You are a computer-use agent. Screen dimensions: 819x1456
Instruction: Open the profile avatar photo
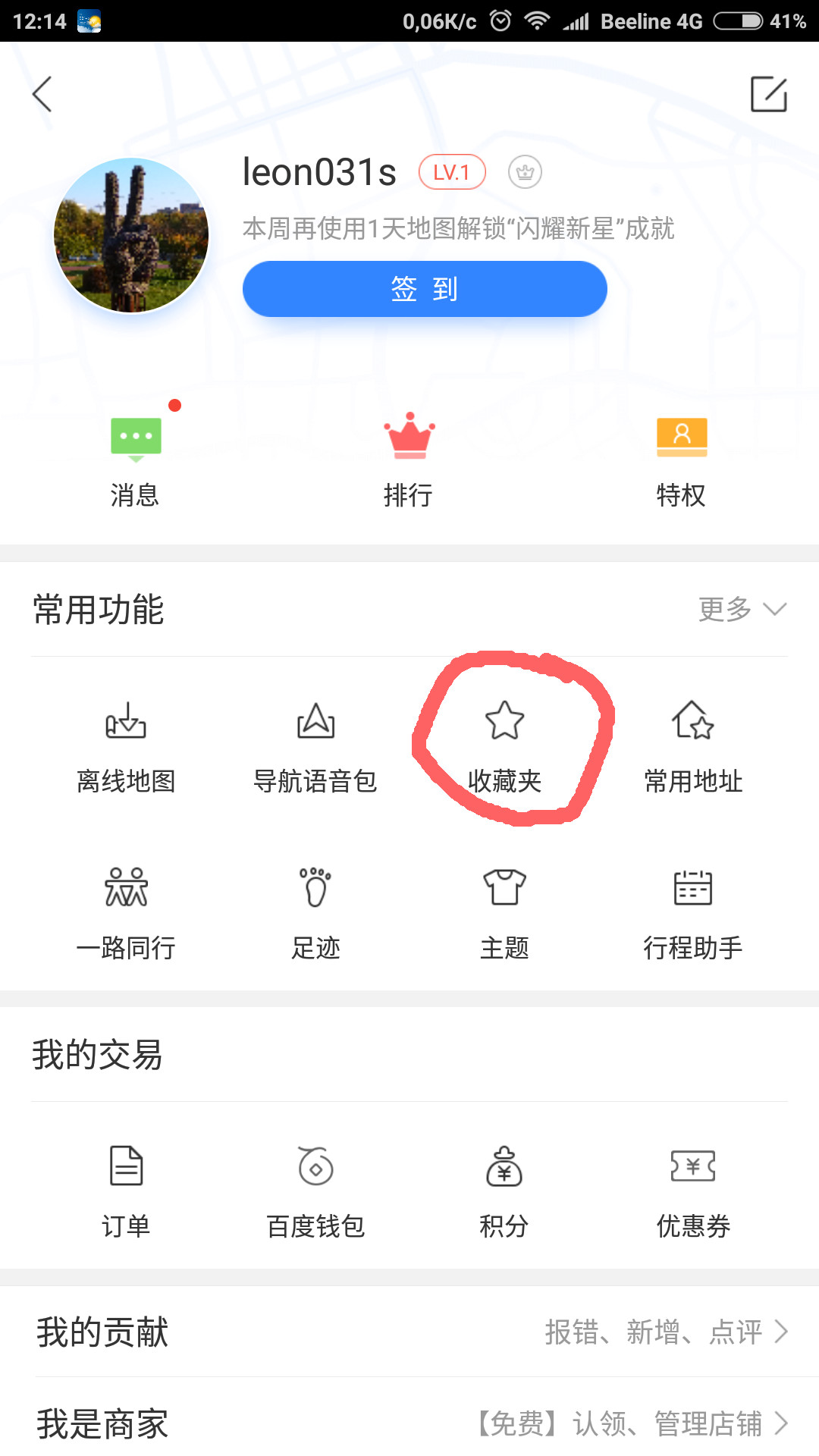[131, 235]
